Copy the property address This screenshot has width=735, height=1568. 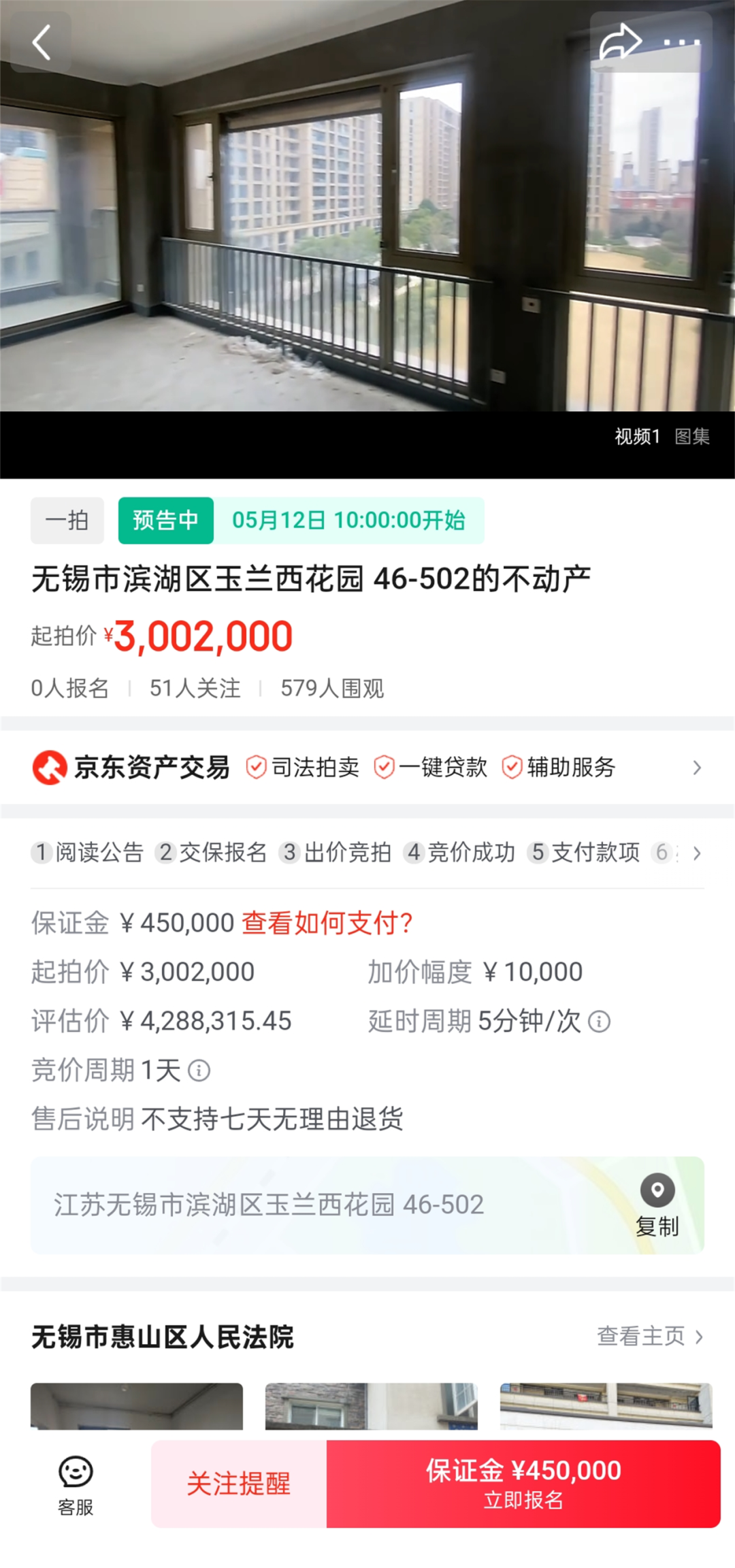pos(657,1205)
